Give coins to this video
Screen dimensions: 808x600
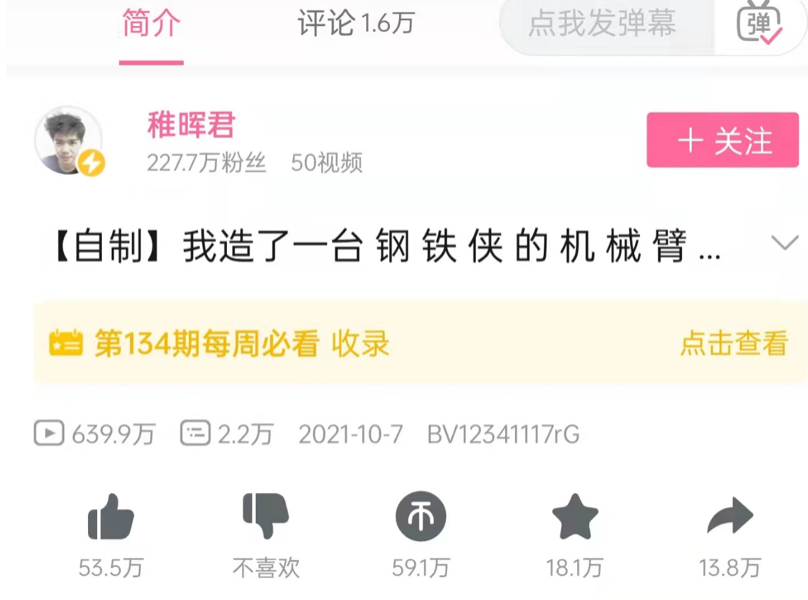[420, 518]
